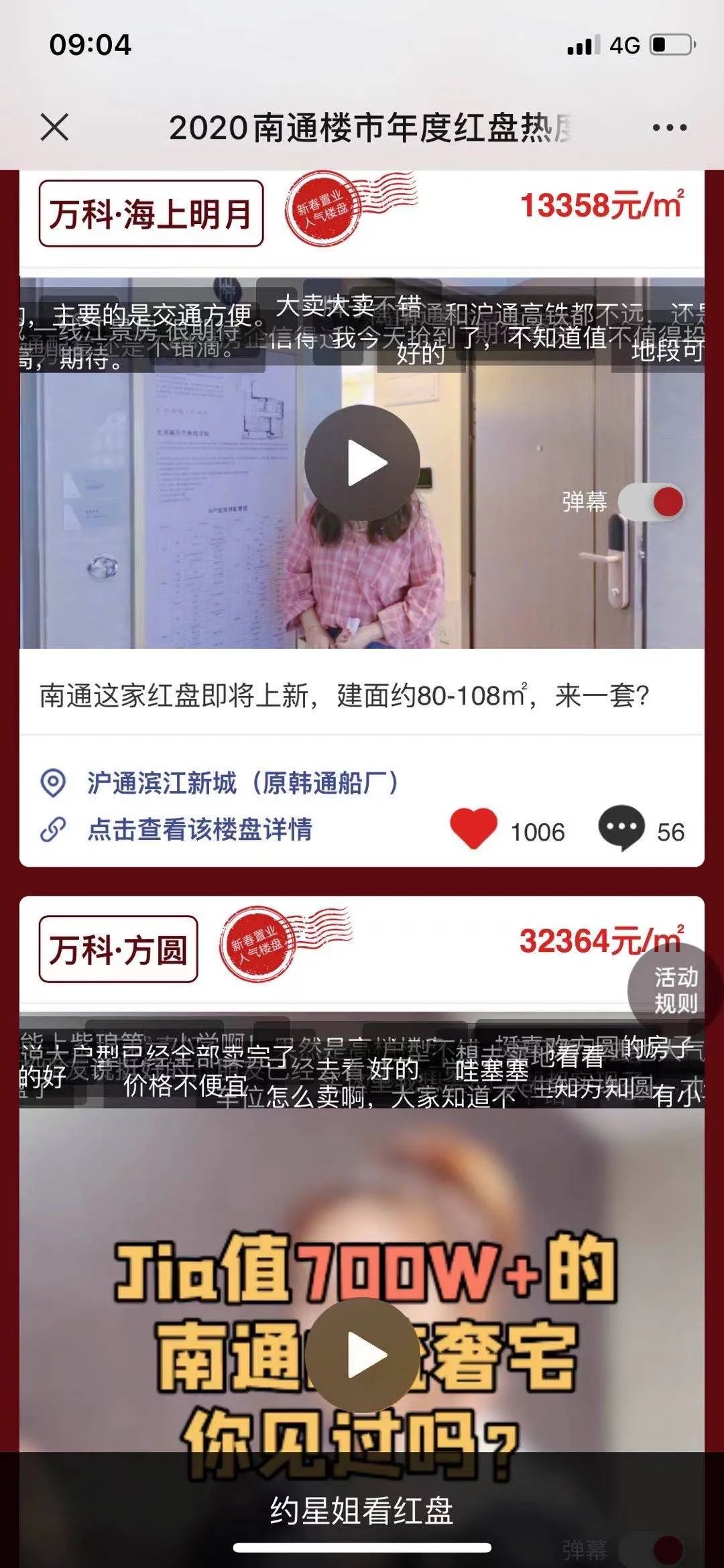The width and height of the screenshot is (724, 1568).
Task: Like 万科·海上明月 with the heart icon
Action: [x=473, y=829]
